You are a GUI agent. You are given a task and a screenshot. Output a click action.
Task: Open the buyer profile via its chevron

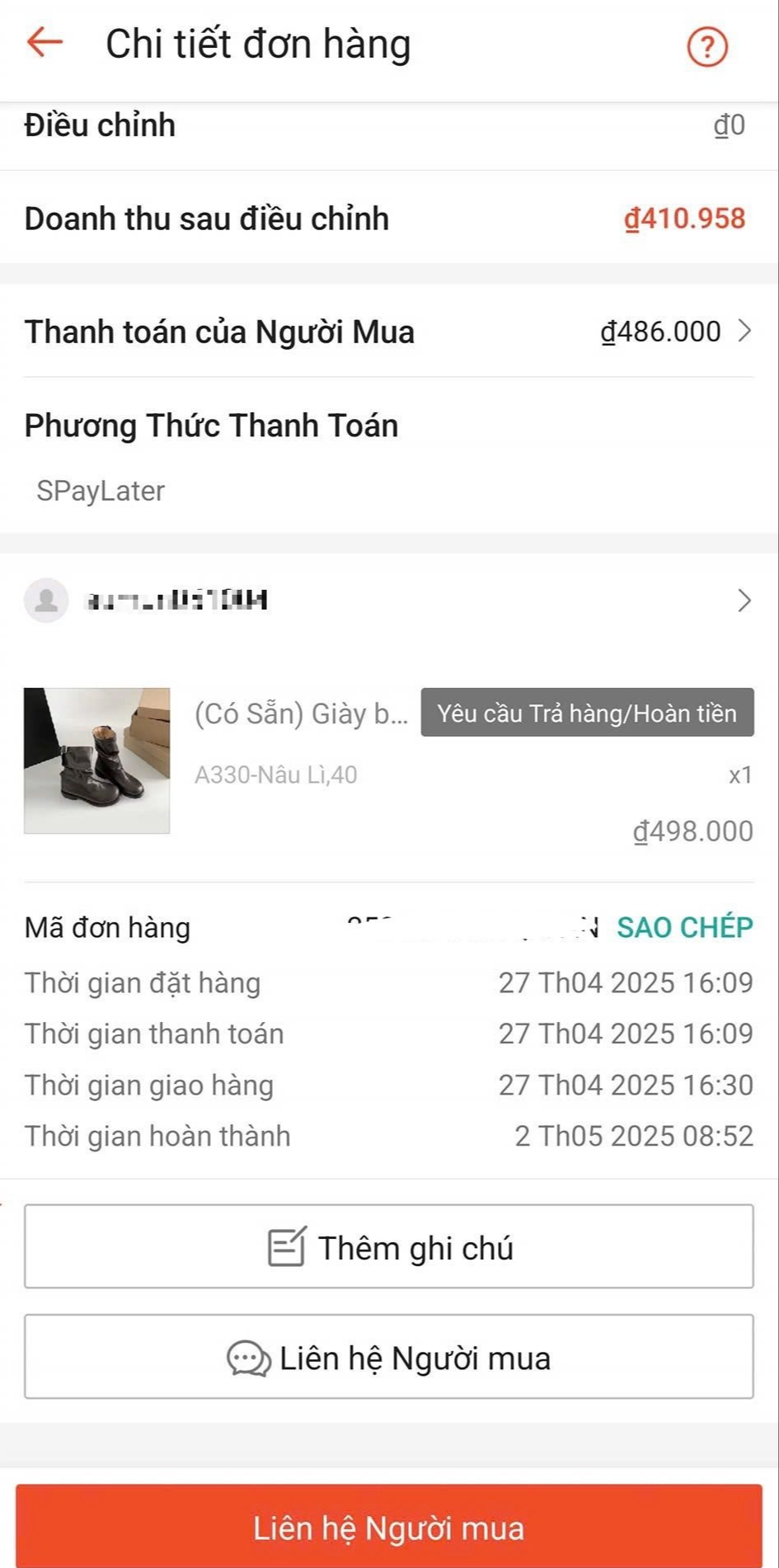click(x=744, y=600)
